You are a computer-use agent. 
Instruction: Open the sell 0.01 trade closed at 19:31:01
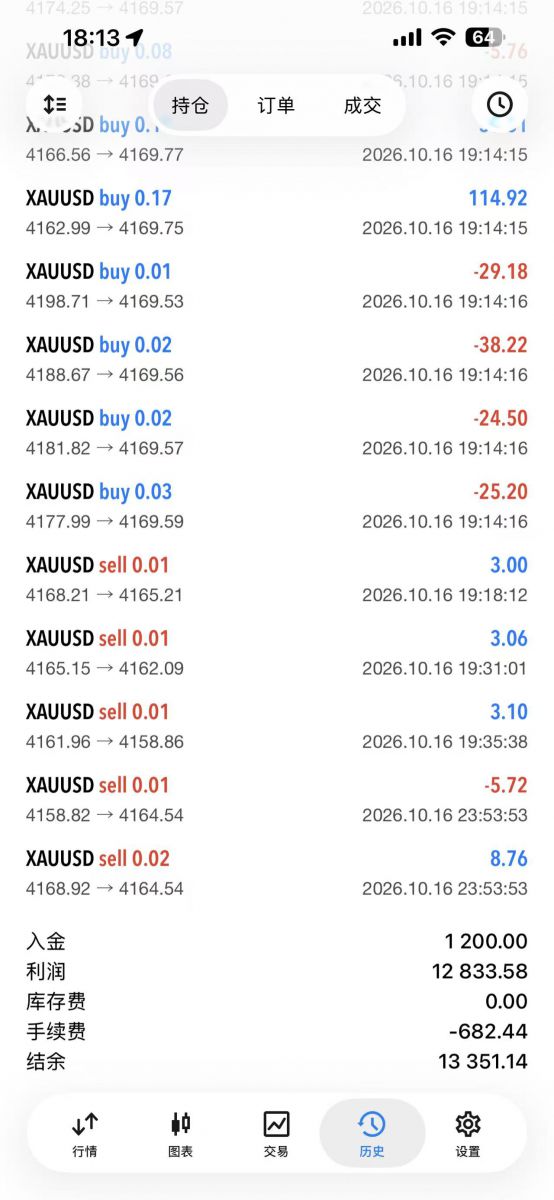pos(277,653)
